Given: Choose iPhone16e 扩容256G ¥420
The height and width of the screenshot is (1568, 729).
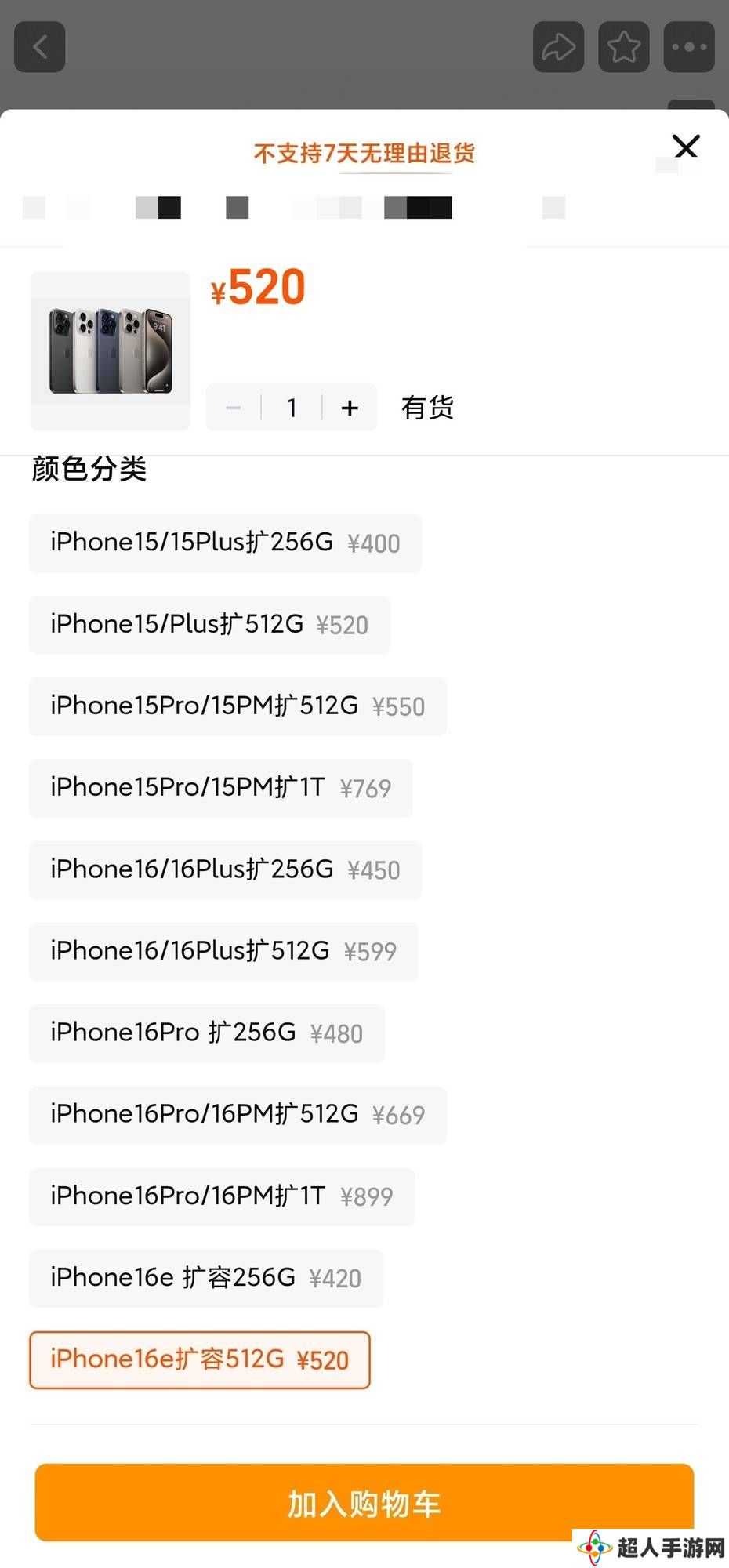Looking at the screenshot, I should 206,1278.
